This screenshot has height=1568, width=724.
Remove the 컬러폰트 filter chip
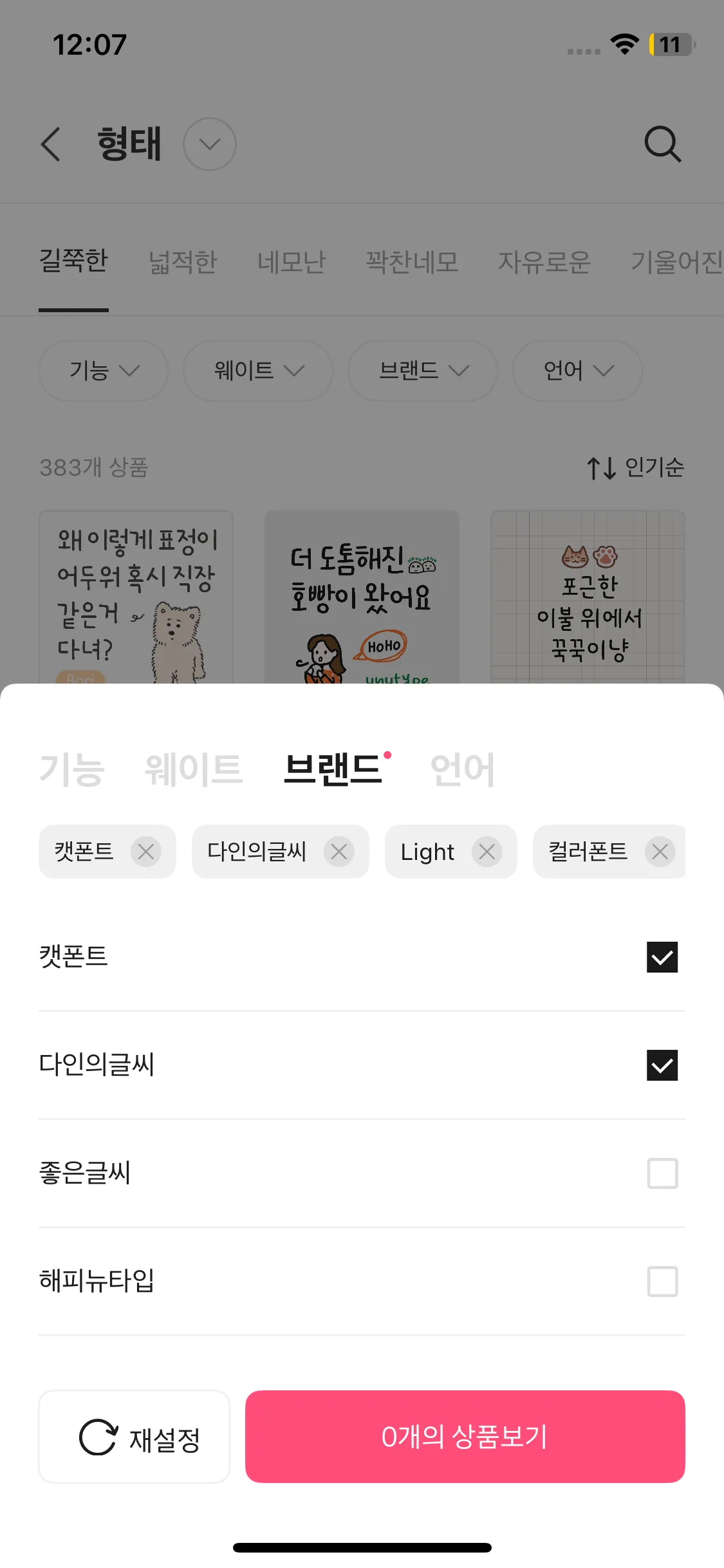pos(660,852)
